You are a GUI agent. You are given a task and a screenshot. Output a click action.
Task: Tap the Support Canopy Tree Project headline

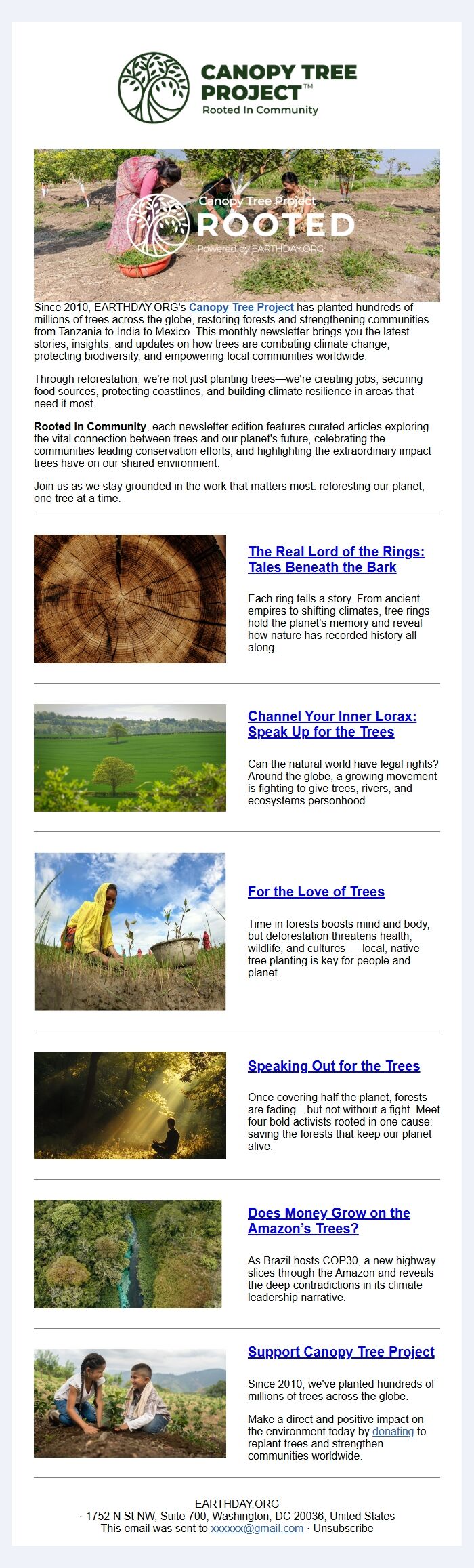(x=341, y=1352)
